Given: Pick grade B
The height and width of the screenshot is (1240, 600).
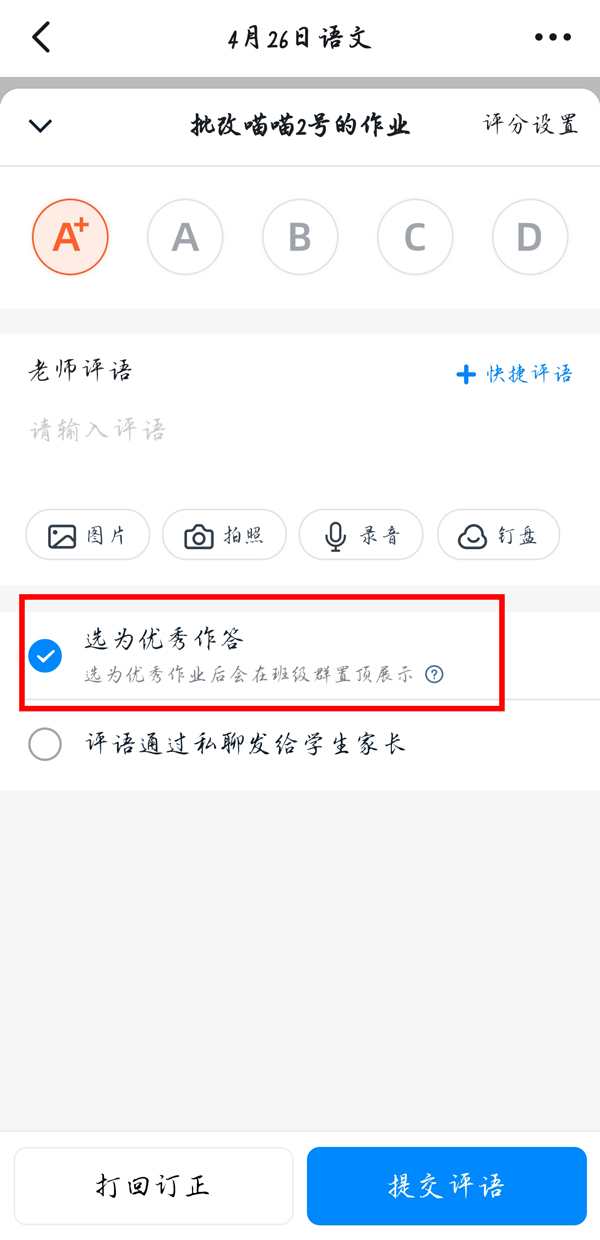Looking at the screenshot, I should [300, 237].
